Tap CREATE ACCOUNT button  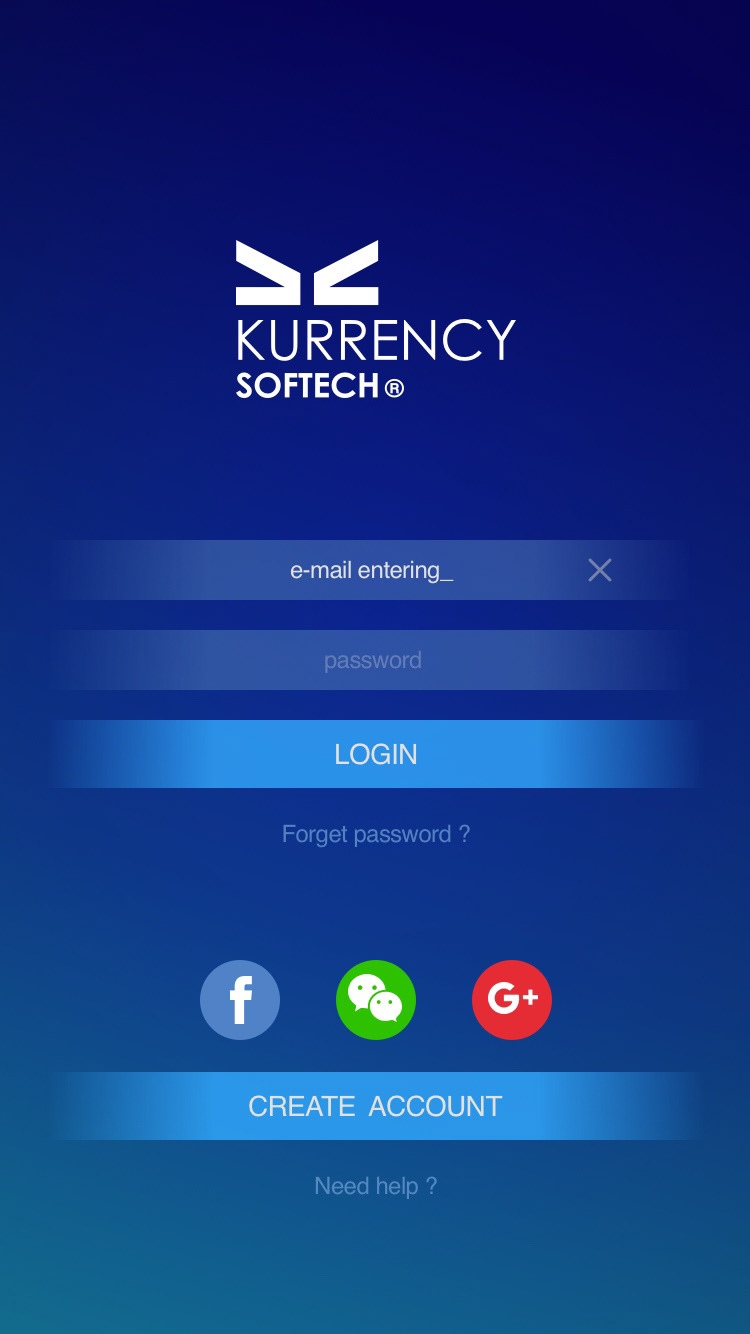pos(375,1106)
